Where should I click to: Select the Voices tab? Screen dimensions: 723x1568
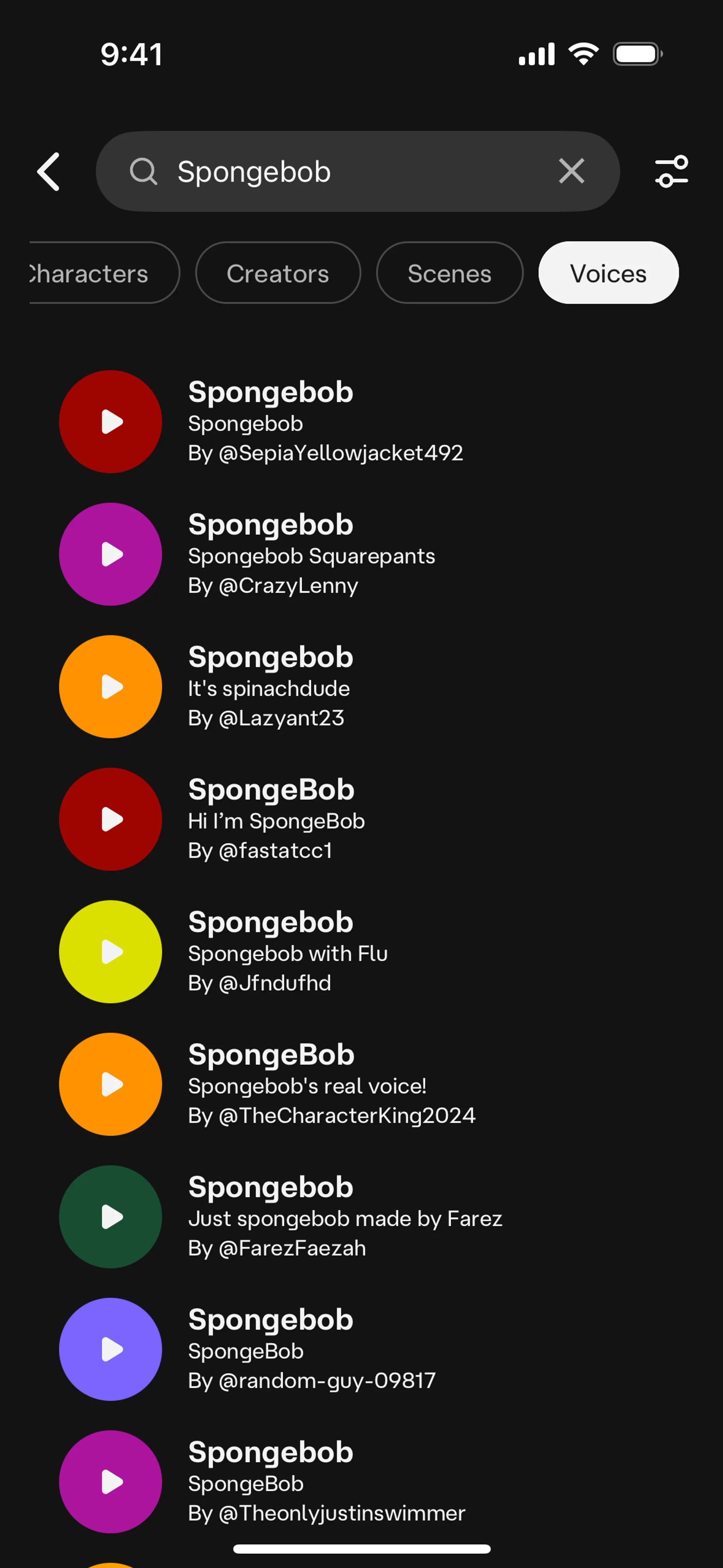(607, 273)
